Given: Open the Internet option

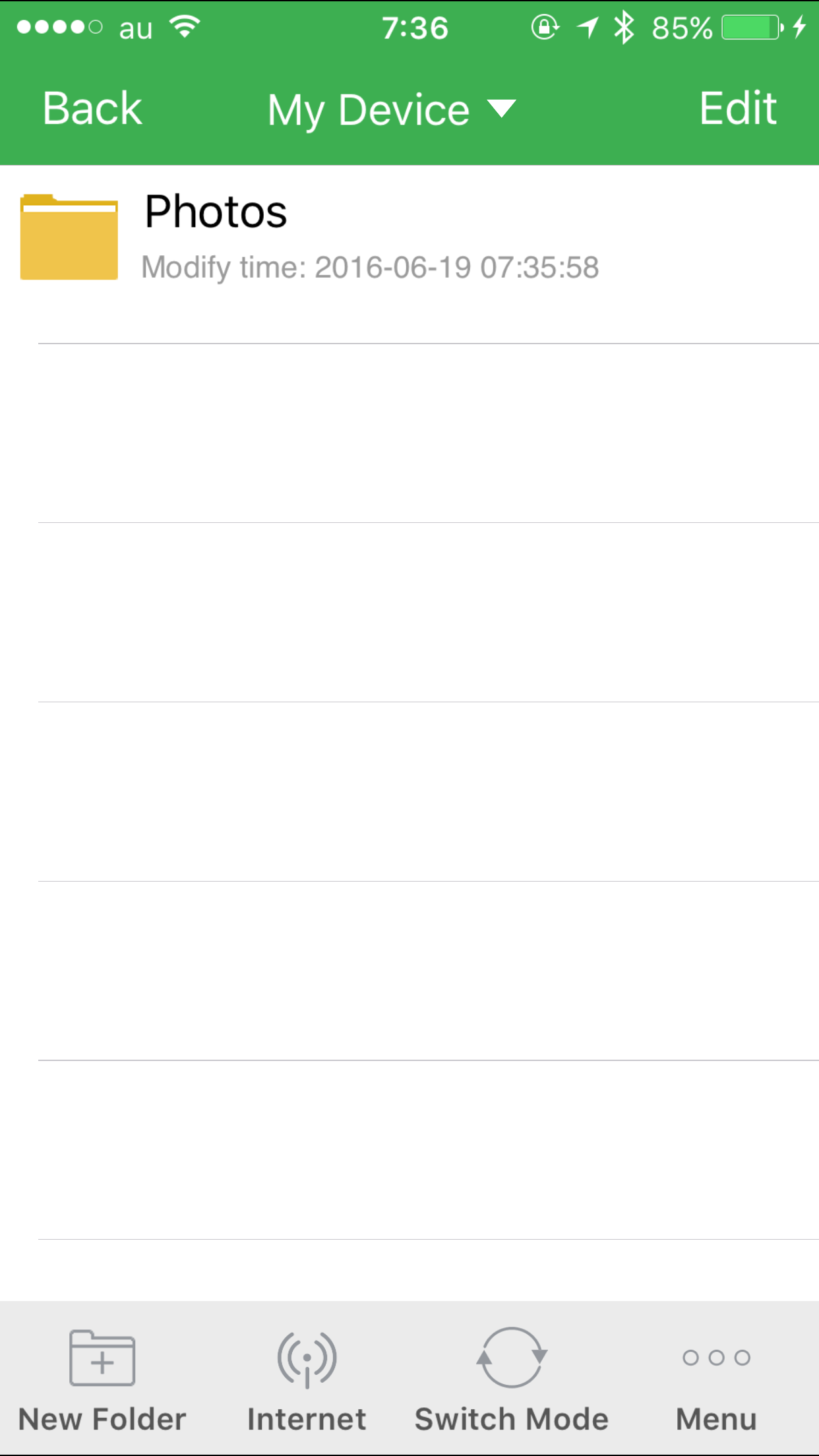Looking at the screenshot, I should point(307,1380).
